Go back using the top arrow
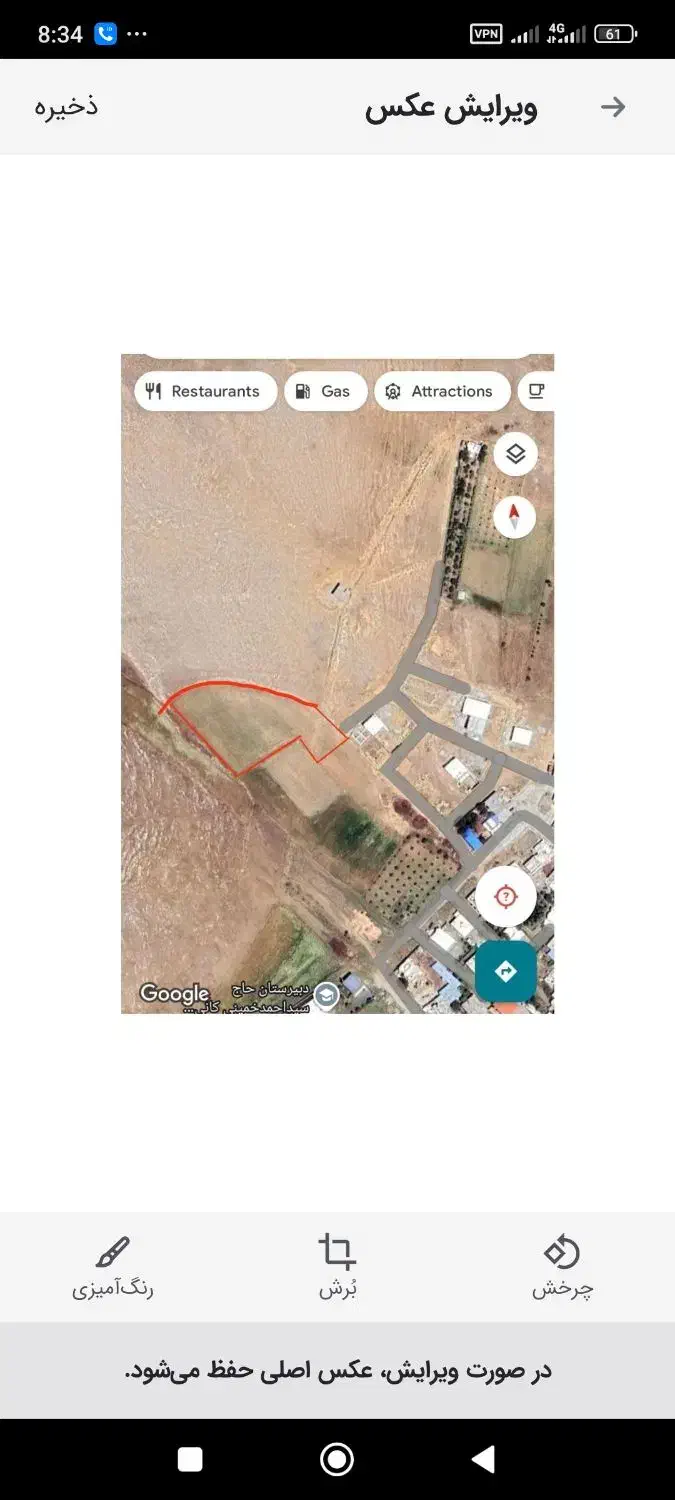This screenshot has height=1500, width=675. pyautogui.click(x=613, y=107)
